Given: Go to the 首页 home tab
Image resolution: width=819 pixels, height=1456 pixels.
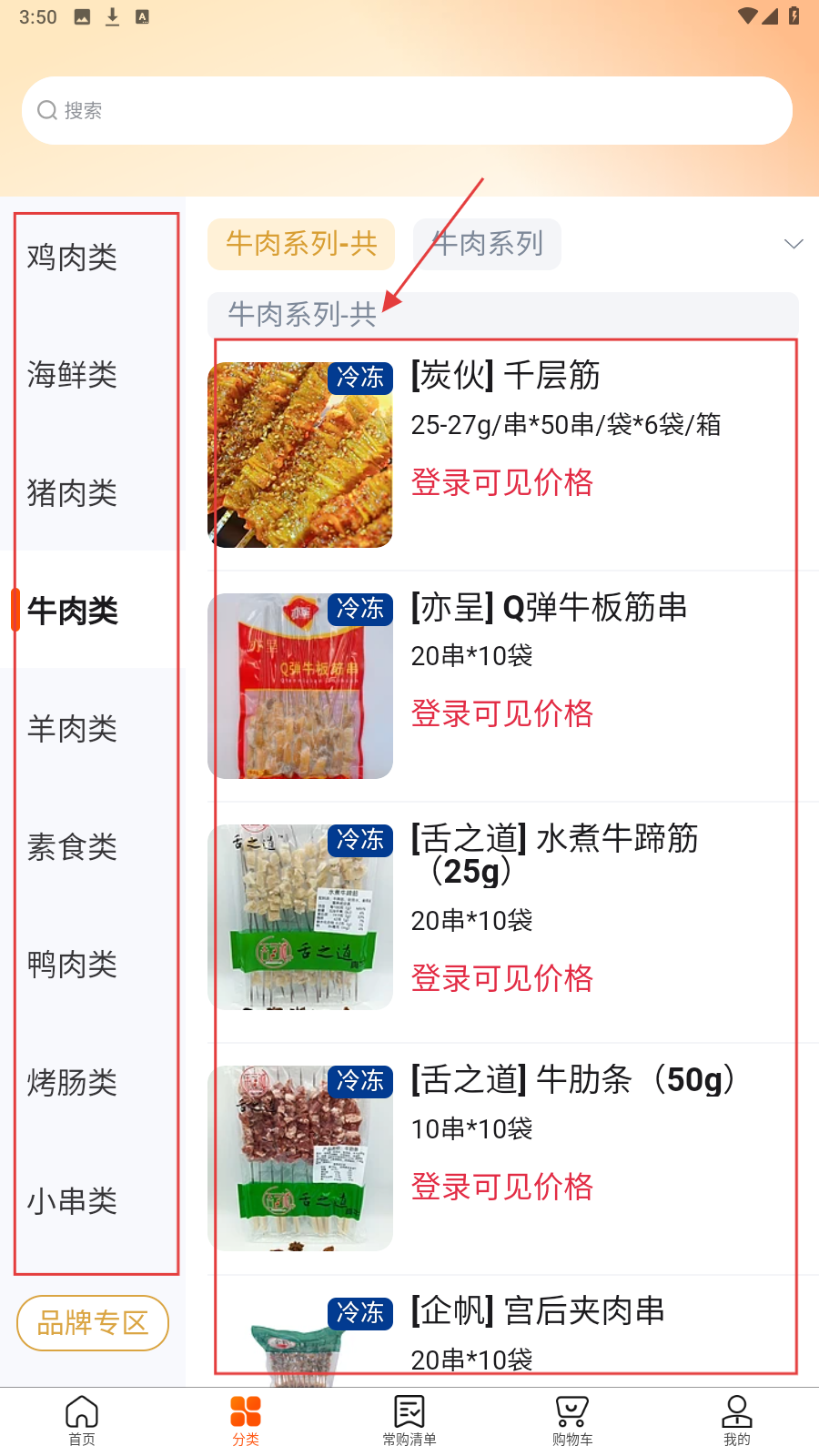Looking at the screenshot, I should click(x=82, y=1421).
